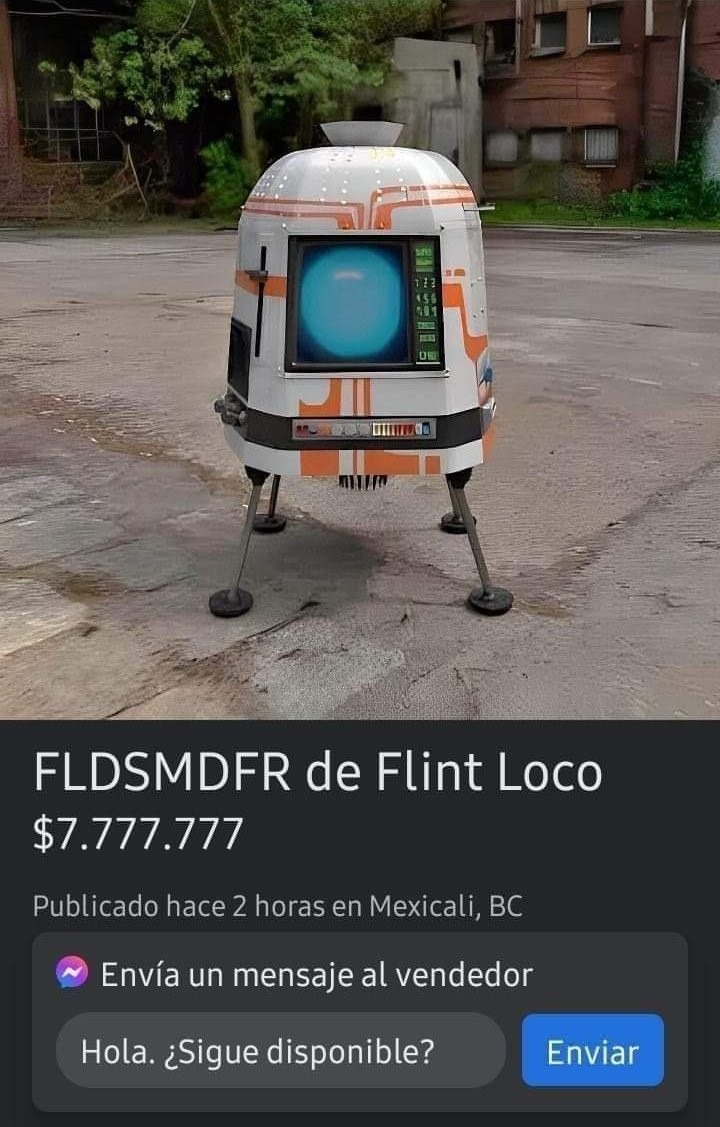Select the rounded message text bubble

280,1051
